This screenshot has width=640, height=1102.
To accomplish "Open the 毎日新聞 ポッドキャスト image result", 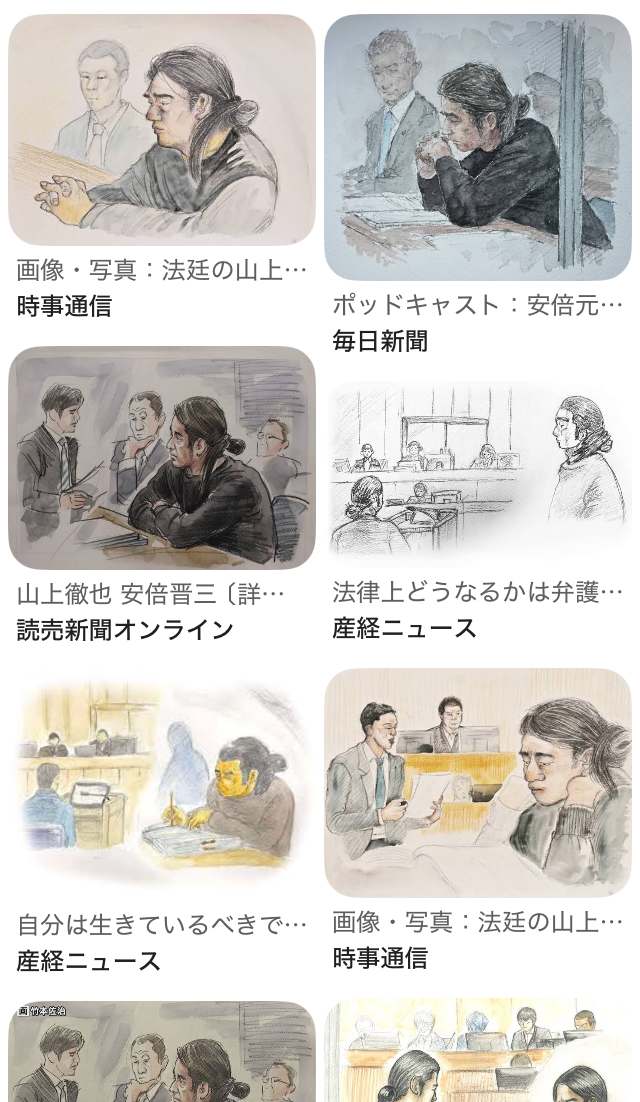I will coord(477,147).
